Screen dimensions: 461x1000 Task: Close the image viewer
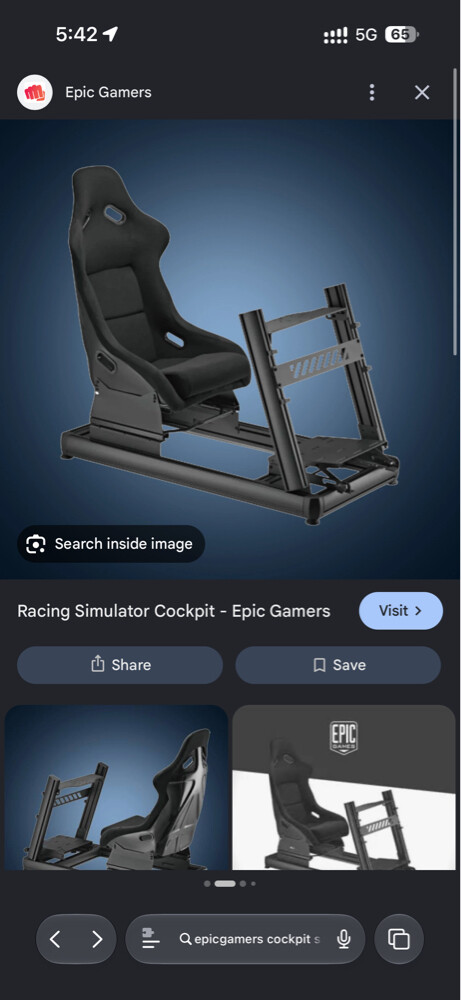422,92
